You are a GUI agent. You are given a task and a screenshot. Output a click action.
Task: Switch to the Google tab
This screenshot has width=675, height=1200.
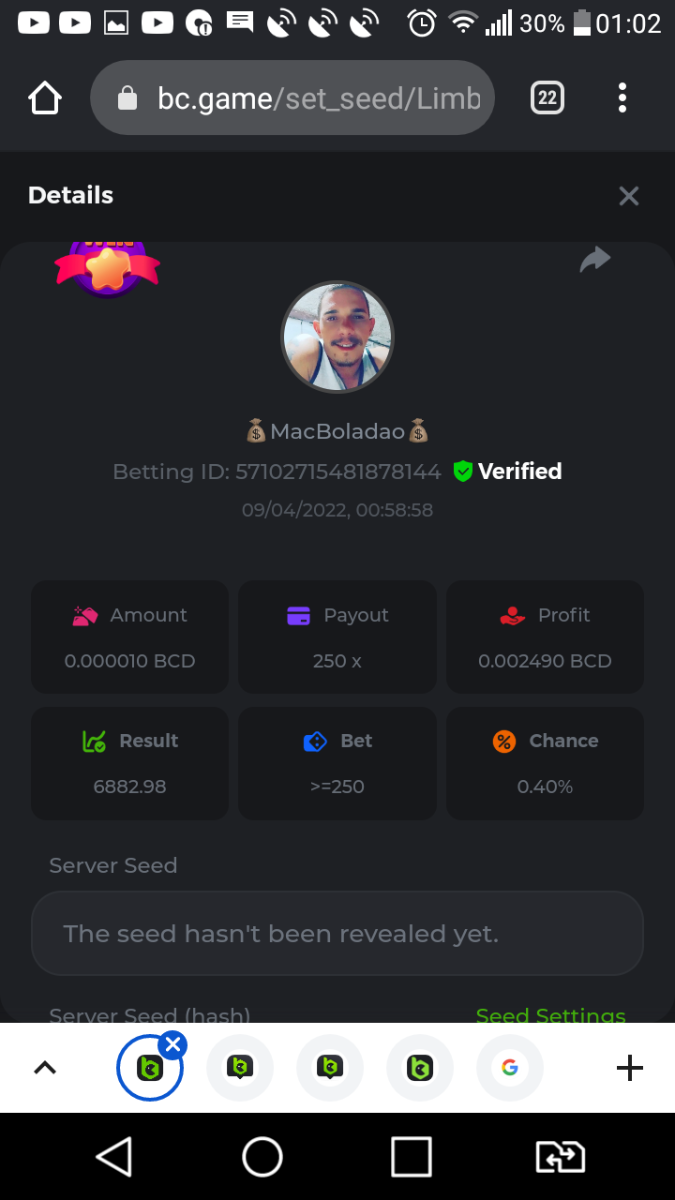[510, 1068]
